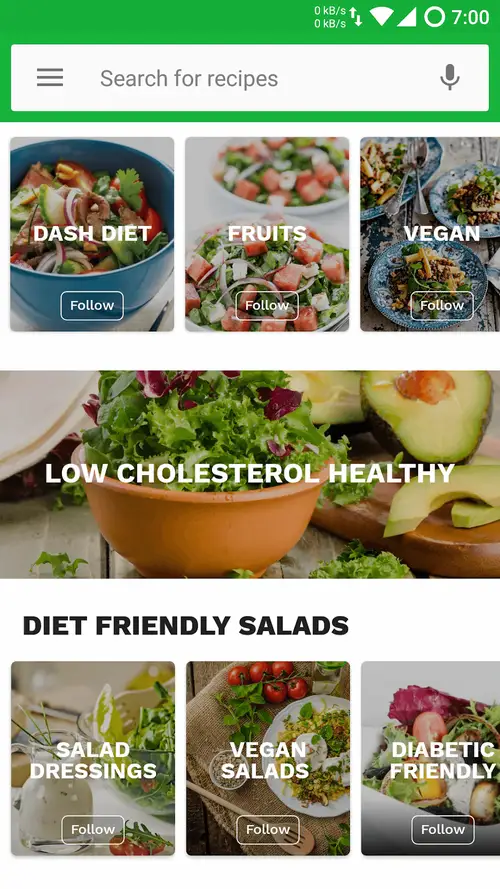Open the hamburger drawer menu
The width and height of the screenshot is (500, 889).
50,78
